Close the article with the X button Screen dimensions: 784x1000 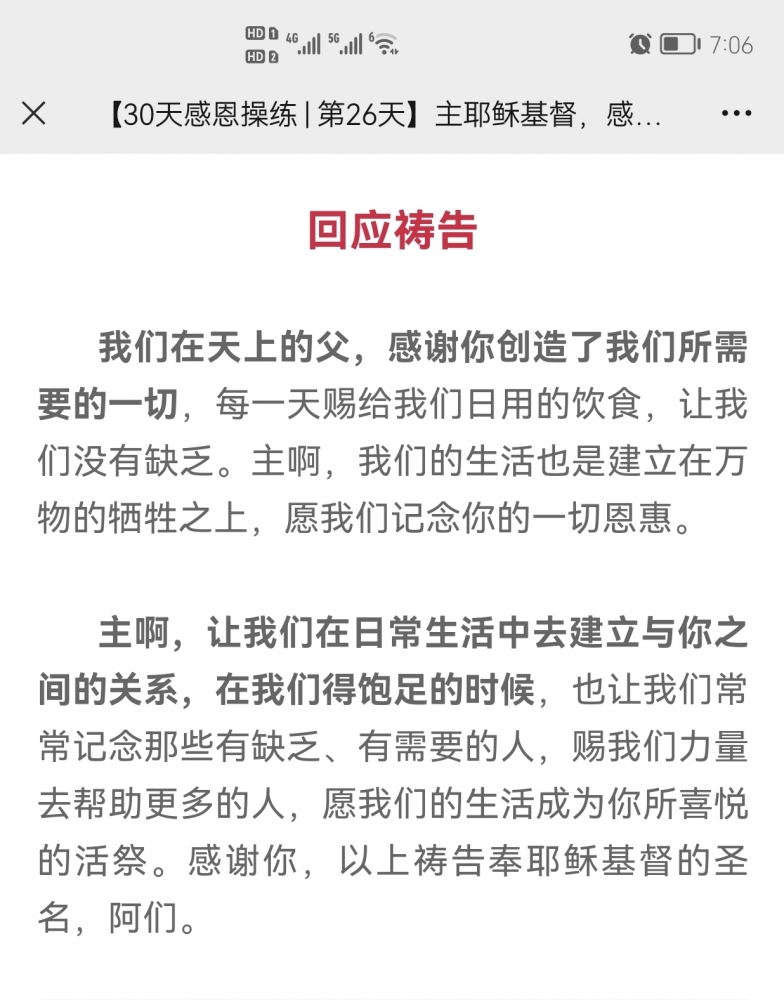(33, 114)
